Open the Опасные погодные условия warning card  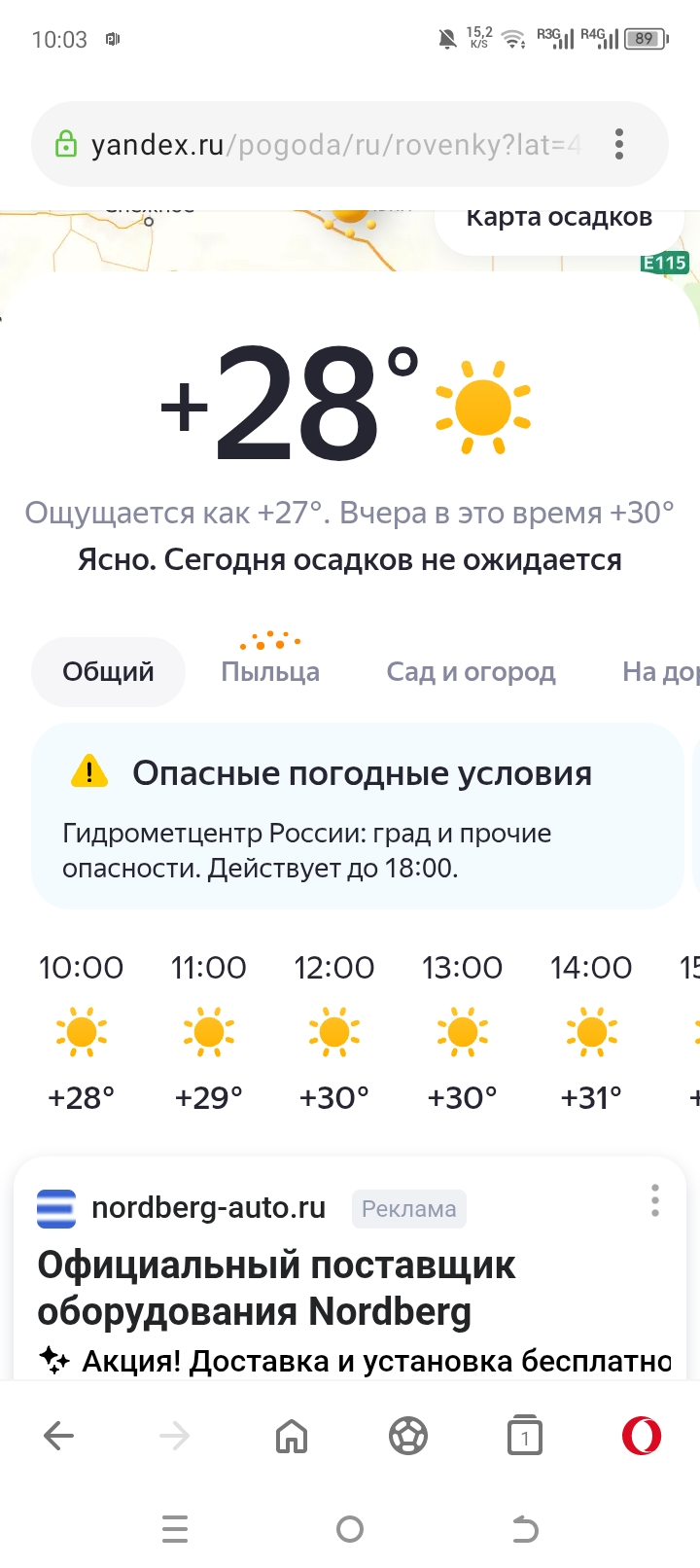coord(358,816)
